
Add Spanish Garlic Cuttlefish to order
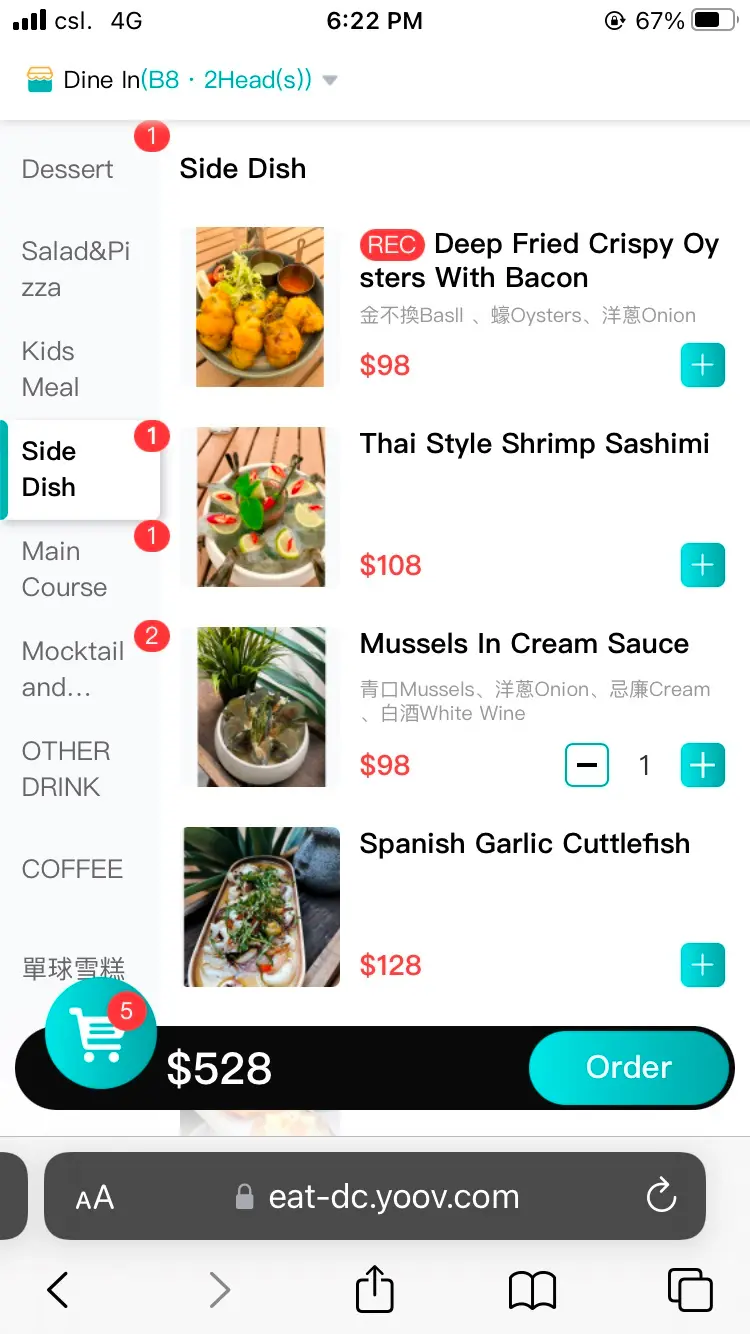(702, 965)
